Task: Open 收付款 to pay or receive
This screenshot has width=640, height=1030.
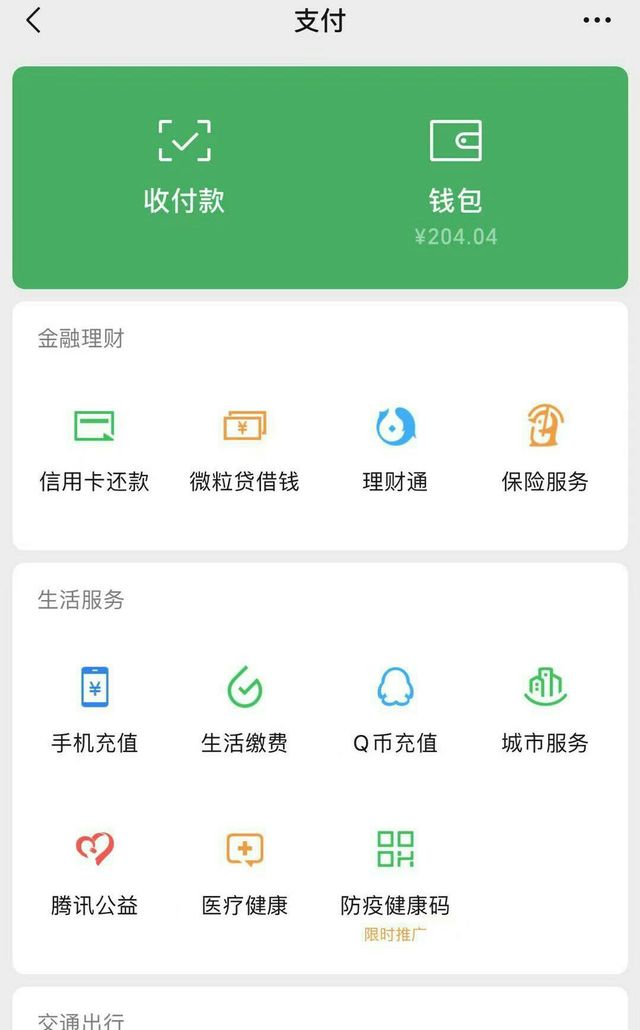Action: (184, 166)
